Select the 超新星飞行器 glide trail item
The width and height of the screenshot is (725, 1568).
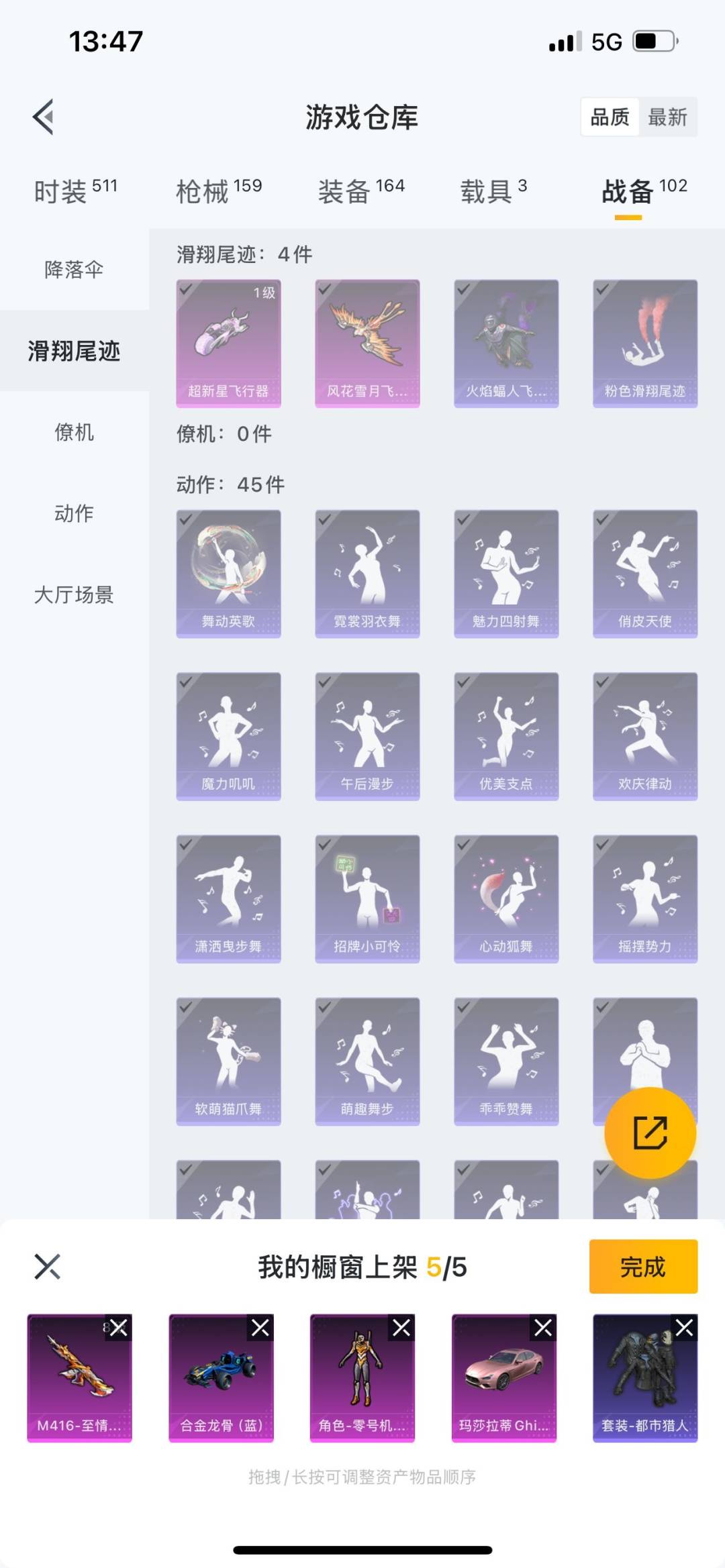pyautogui.click(x=228, y=343)
